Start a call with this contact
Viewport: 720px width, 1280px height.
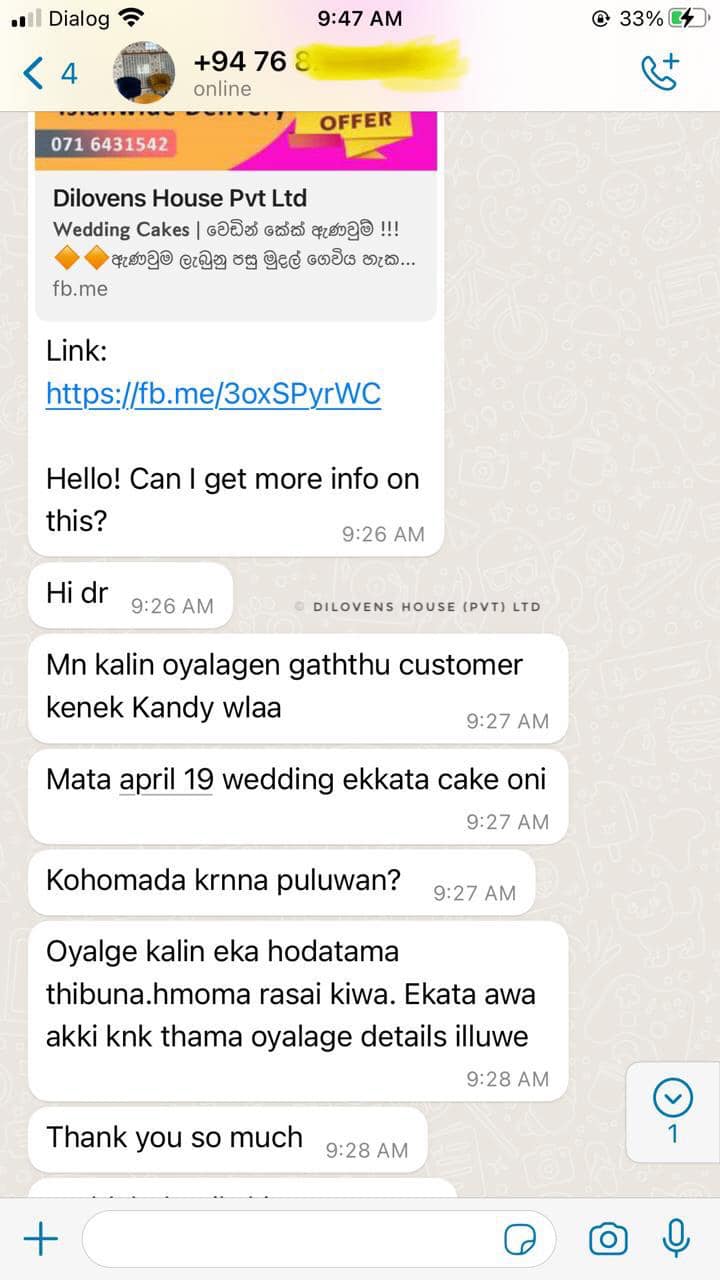tap(660, 72)
